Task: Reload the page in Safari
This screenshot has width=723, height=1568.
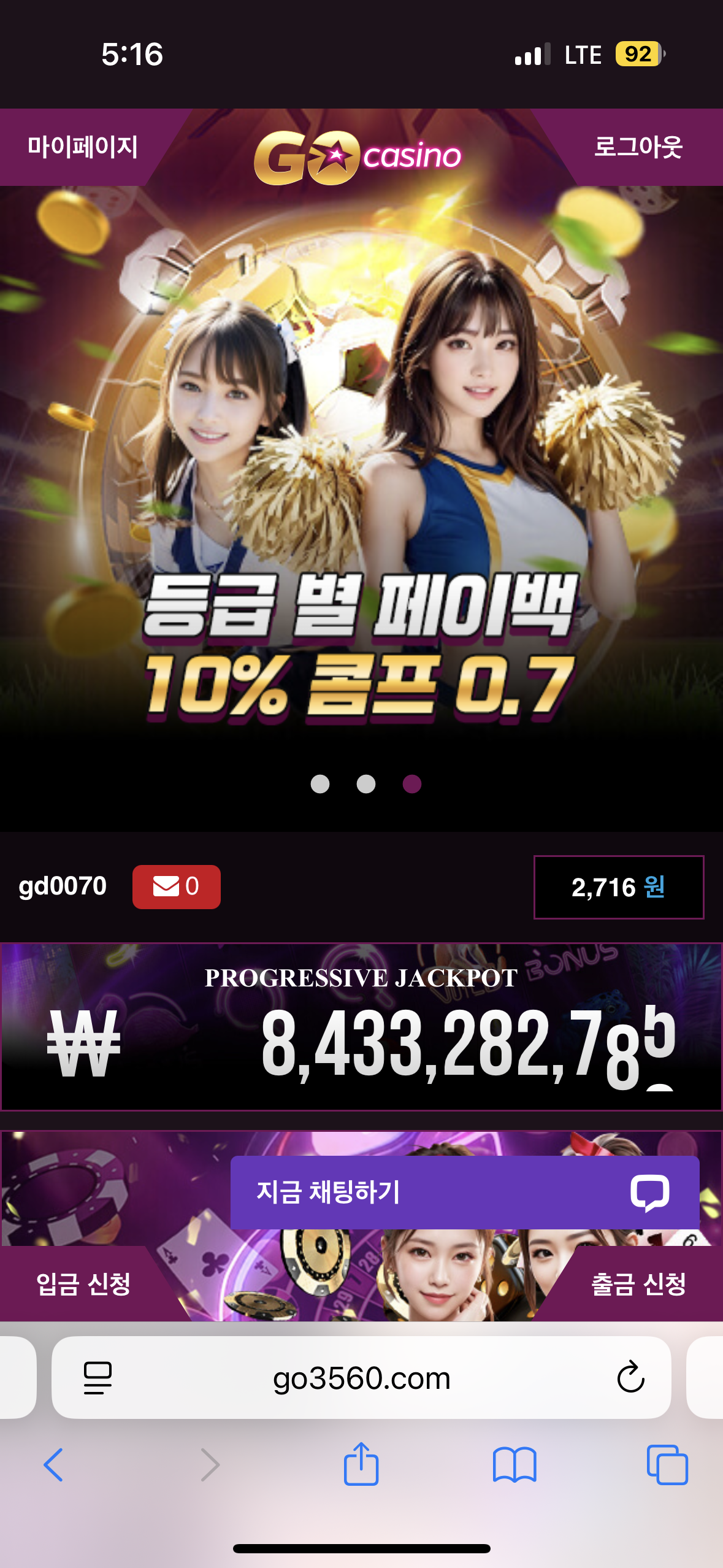Action: pyautogui.click(x=630, y=1378)
